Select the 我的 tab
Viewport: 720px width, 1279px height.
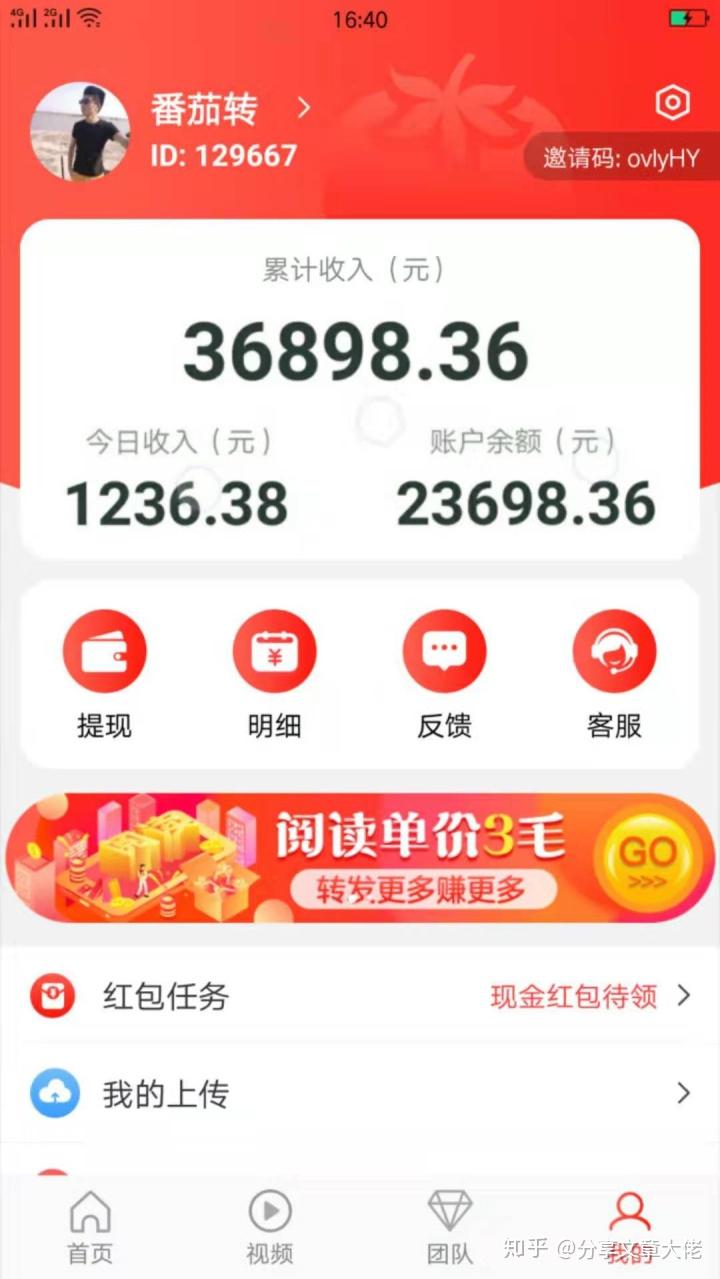pyautogui.click(x=629, y=1228)
